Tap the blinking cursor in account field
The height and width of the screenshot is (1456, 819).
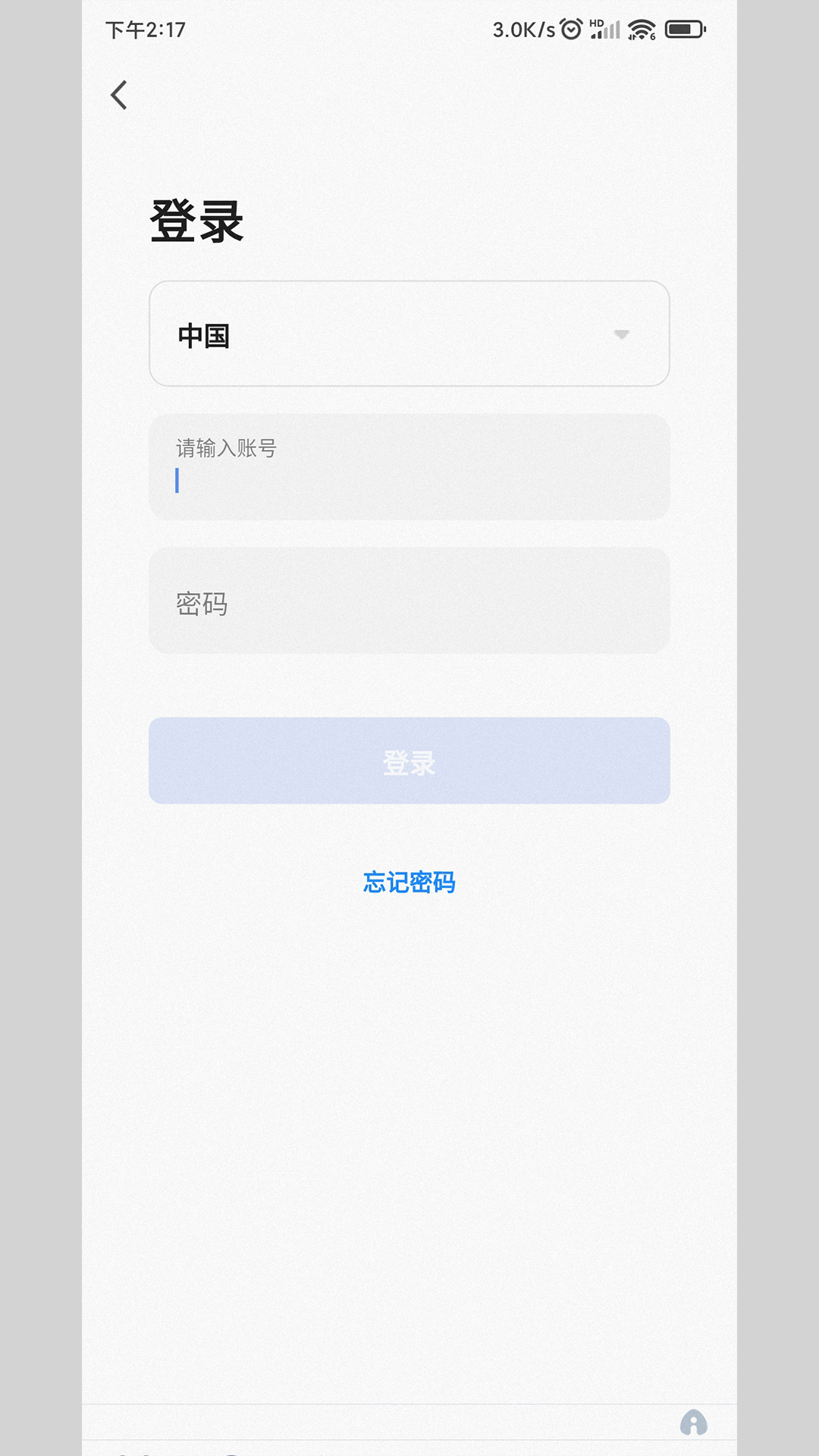(x=176, y=481)
